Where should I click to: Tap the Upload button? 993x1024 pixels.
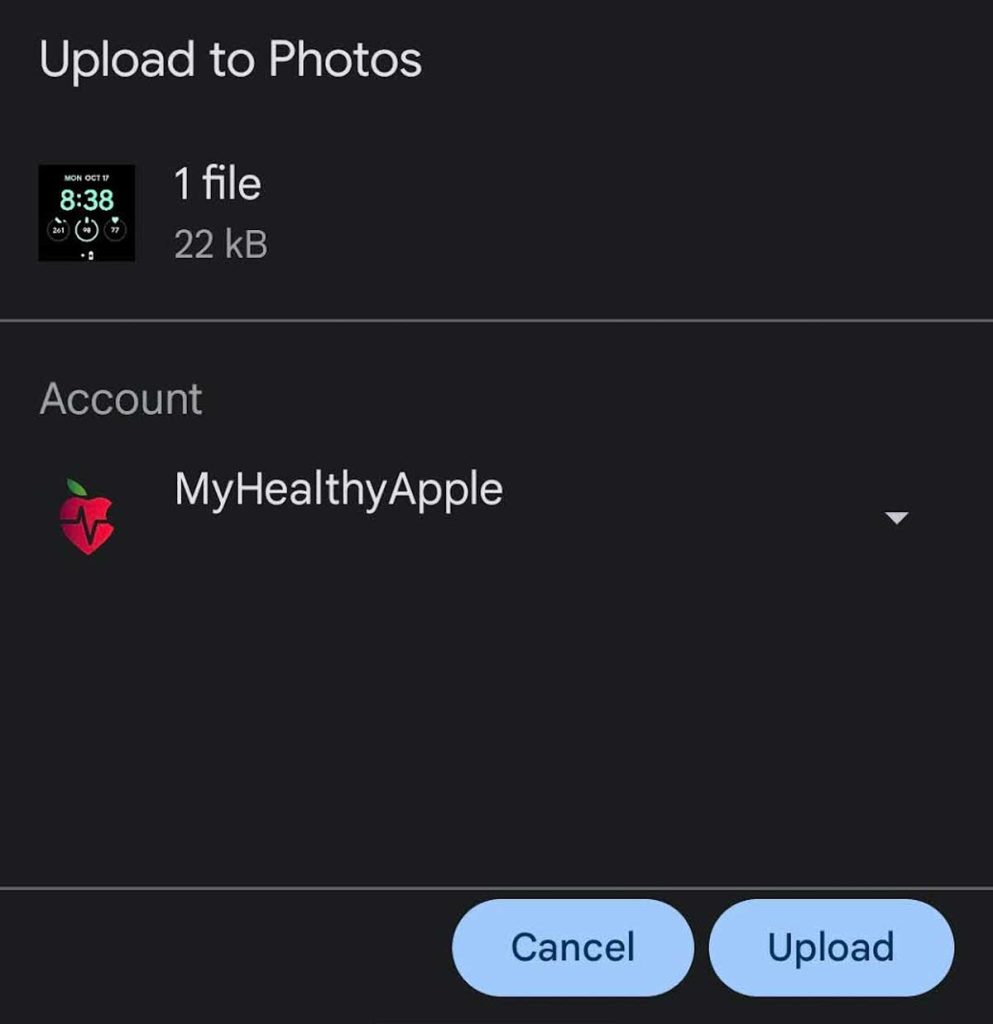830,947
